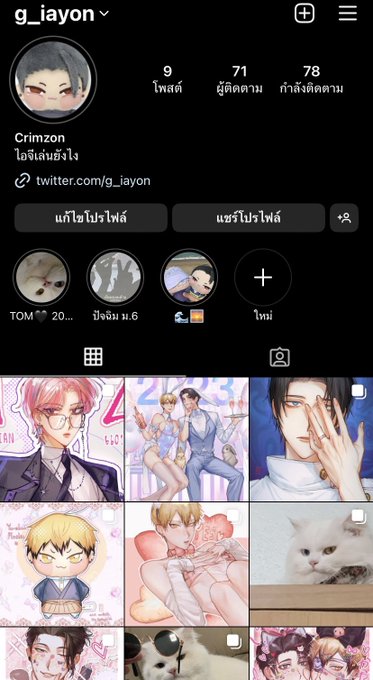This screenshot has height=680, width=373.
Task: Open discover people icon button
Action: coord(344,218)
